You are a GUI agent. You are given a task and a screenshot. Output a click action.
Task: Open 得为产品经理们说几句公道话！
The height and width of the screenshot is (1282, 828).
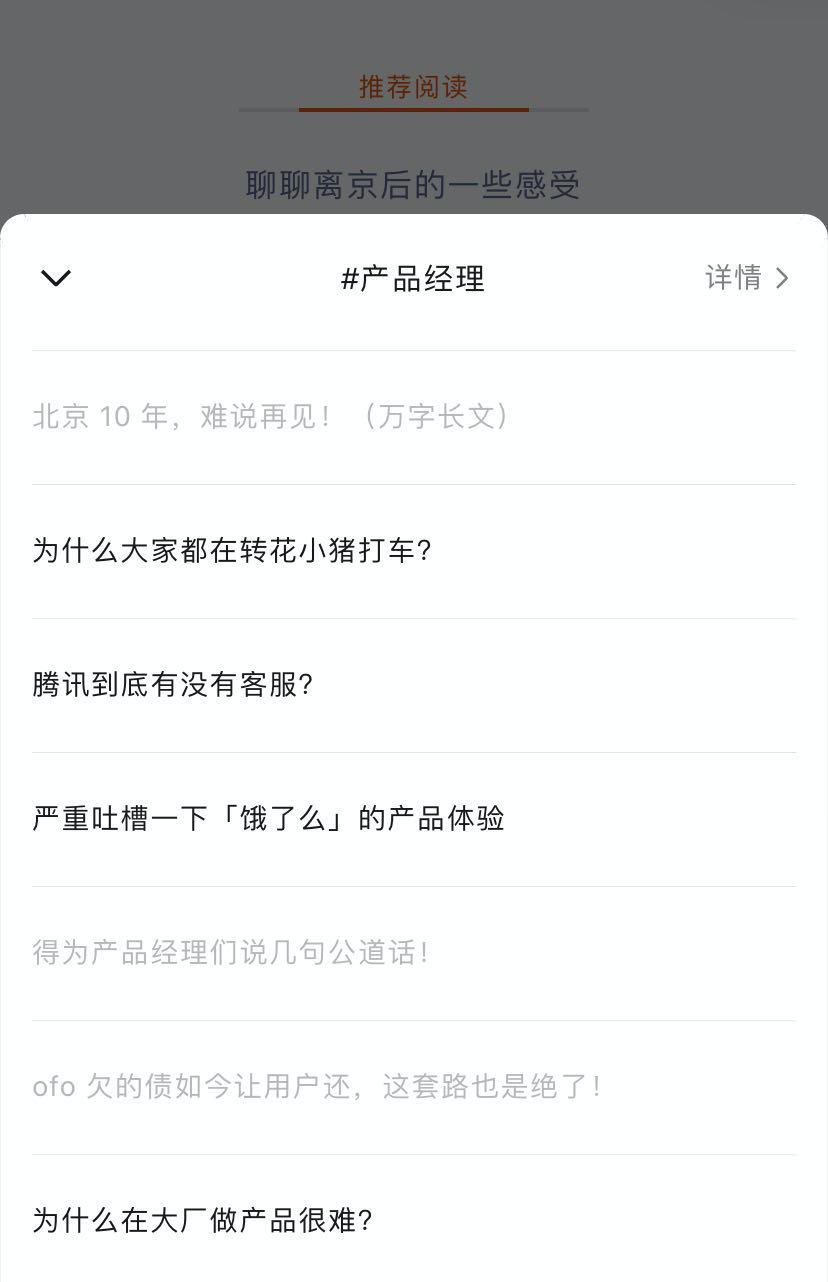pos(231,953)
